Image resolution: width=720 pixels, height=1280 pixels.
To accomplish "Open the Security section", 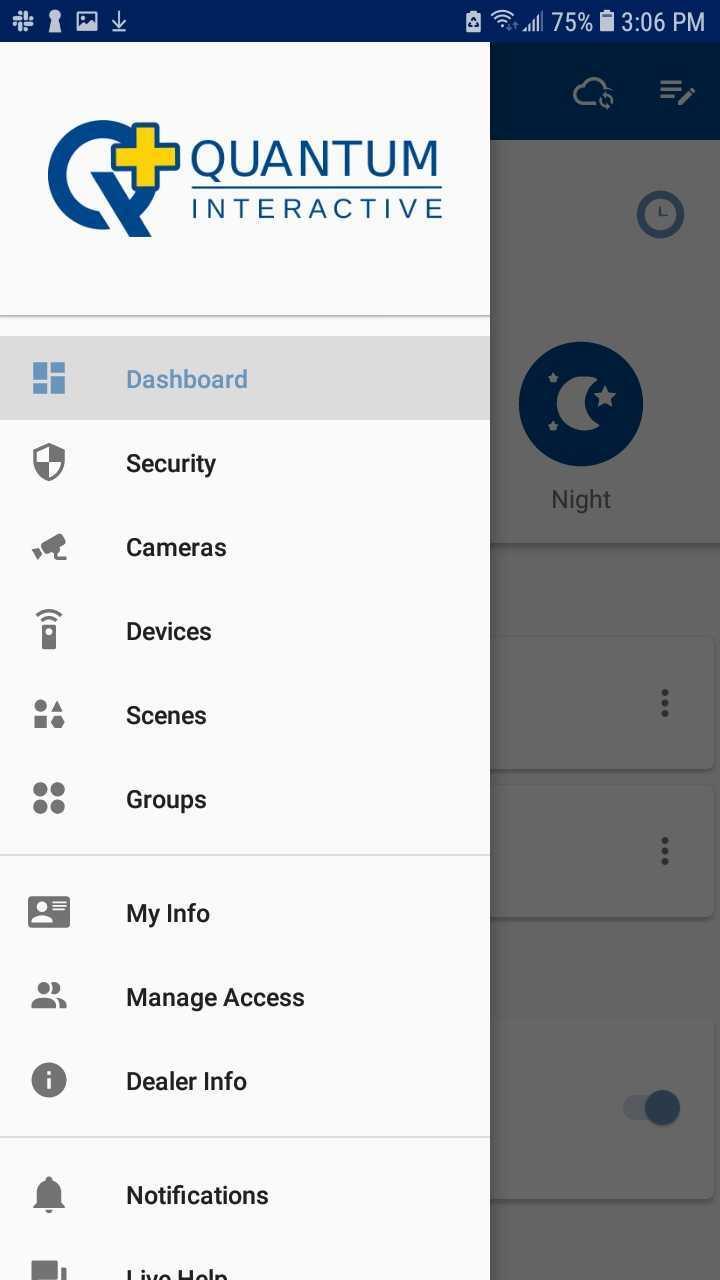I will 245,463.
